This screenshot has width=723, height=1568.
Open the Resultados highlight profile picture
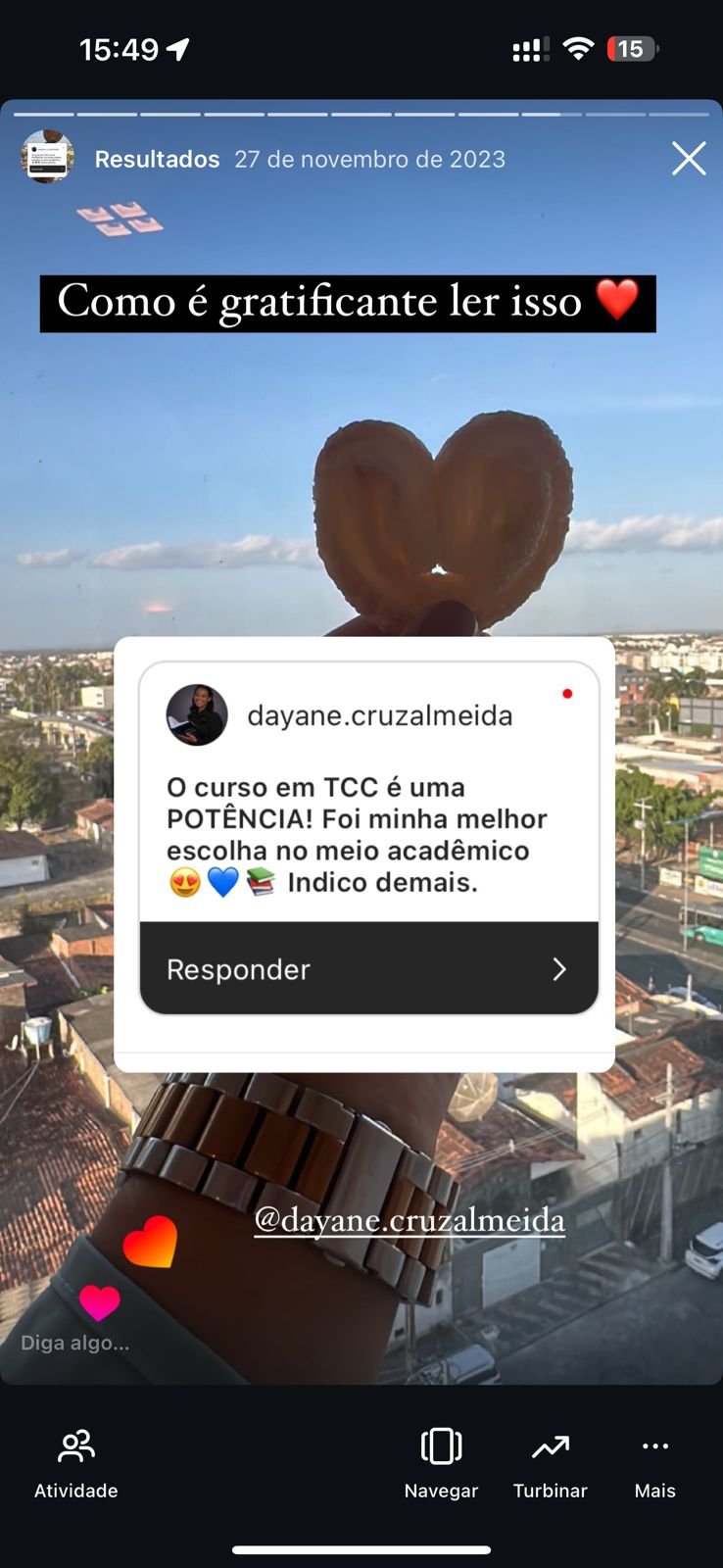point(47,157)
